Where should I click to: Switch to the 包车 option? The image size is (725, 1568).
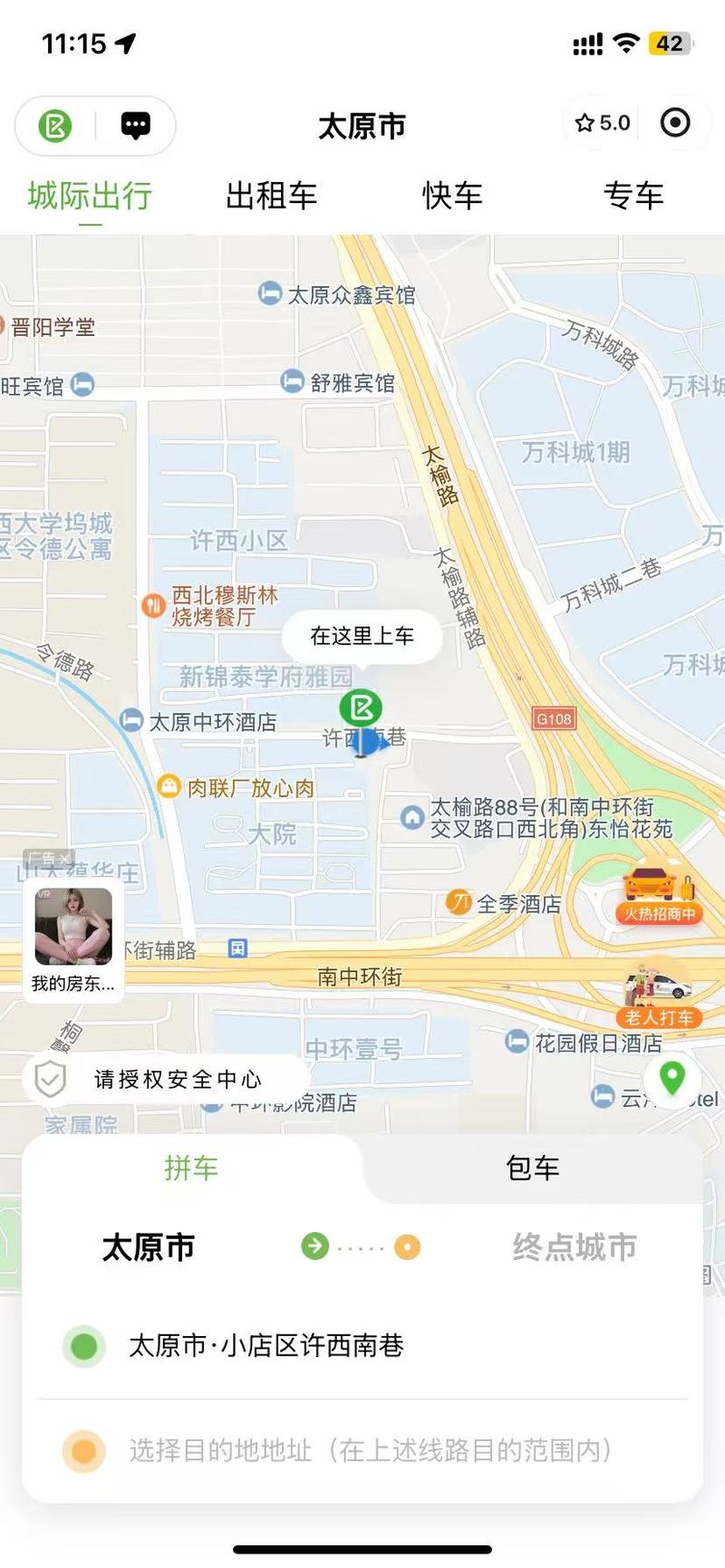532,1169
